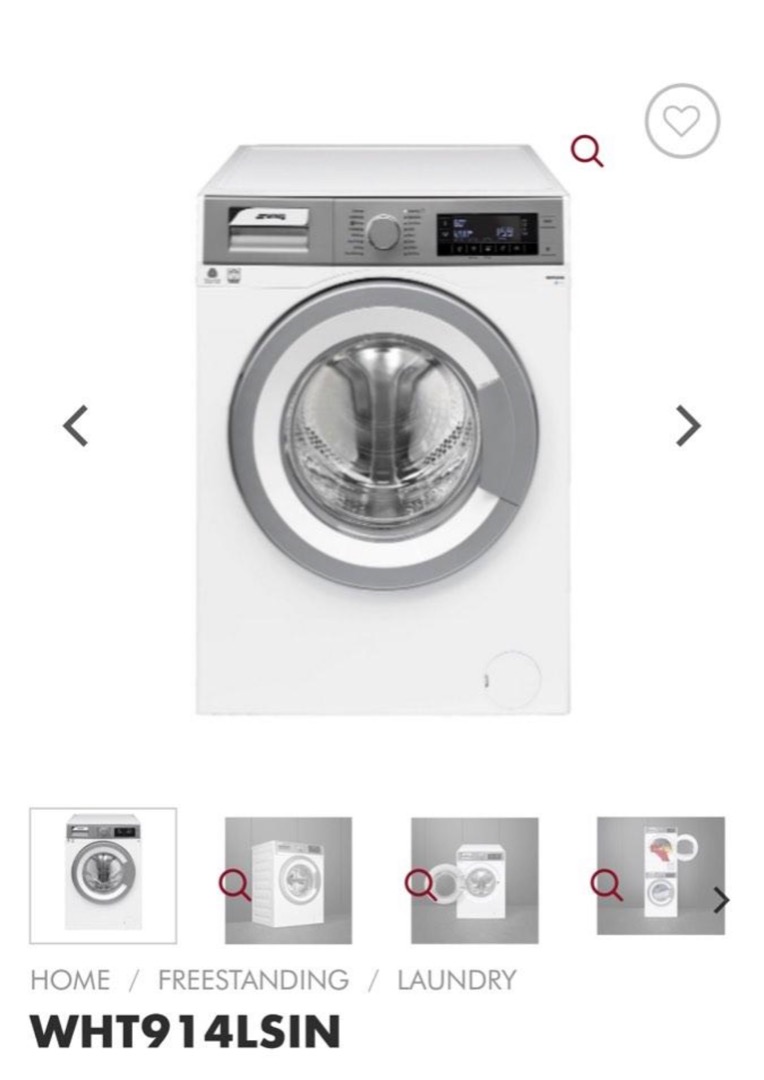
Task: Collapse back to earlier images using the left carousel chevron
Action: 72,424
